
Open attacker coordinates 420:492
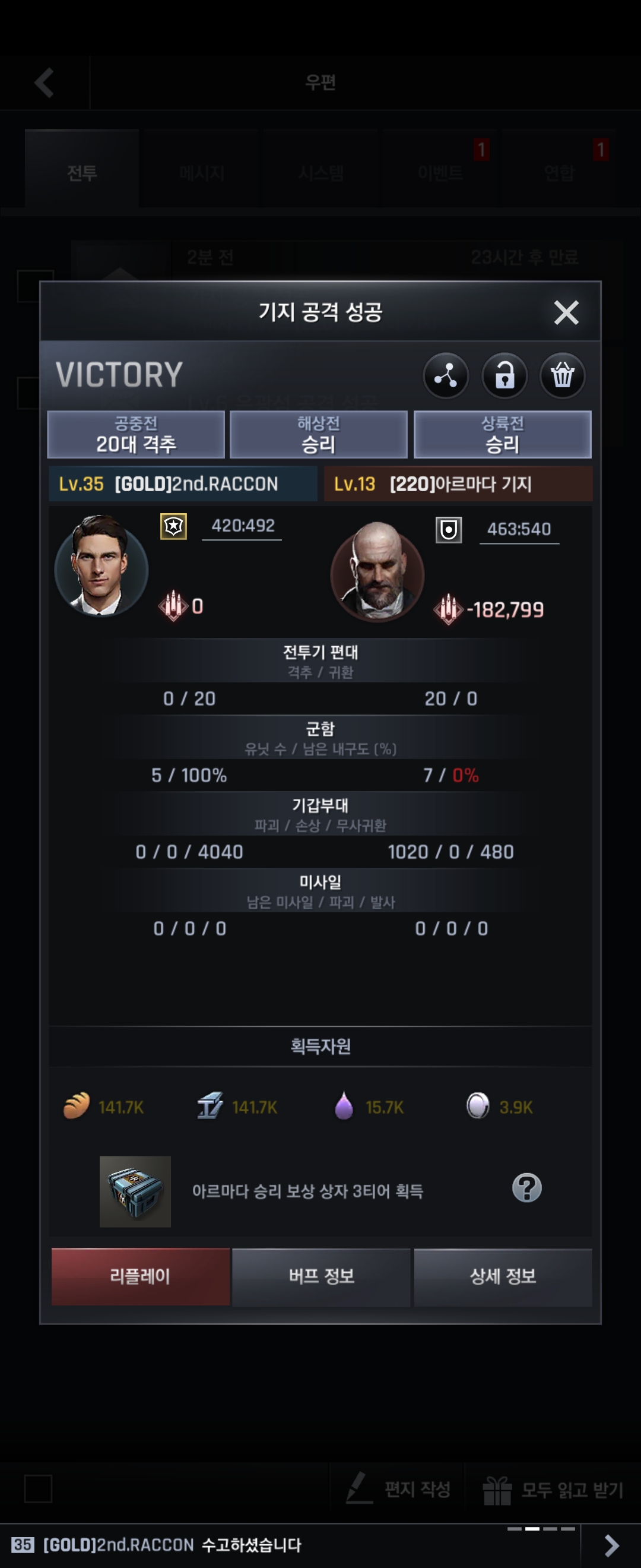tap(243, 526)
